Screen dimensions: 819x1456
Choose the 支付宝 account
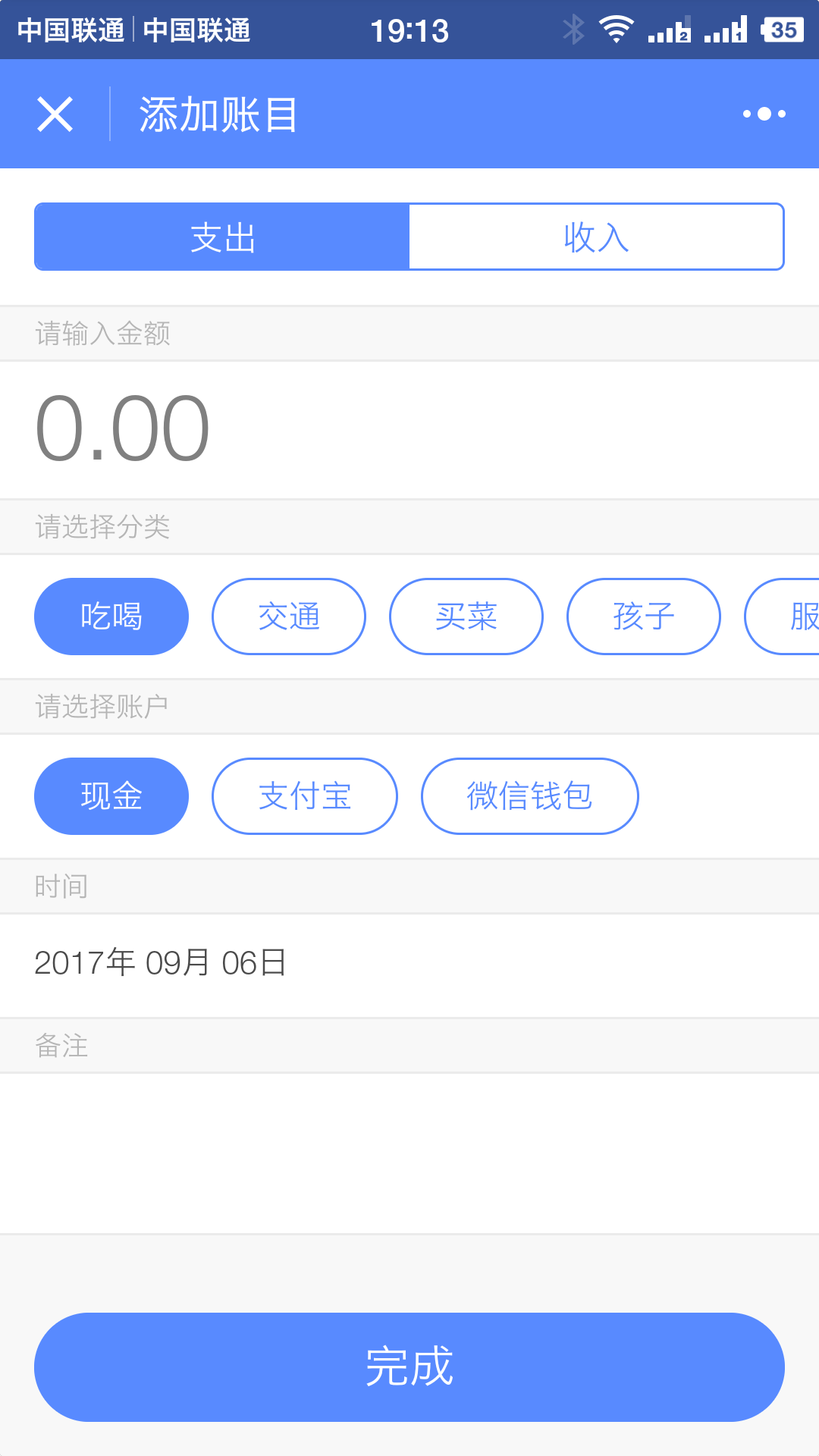pyautogui.click(x=305, y=796)
